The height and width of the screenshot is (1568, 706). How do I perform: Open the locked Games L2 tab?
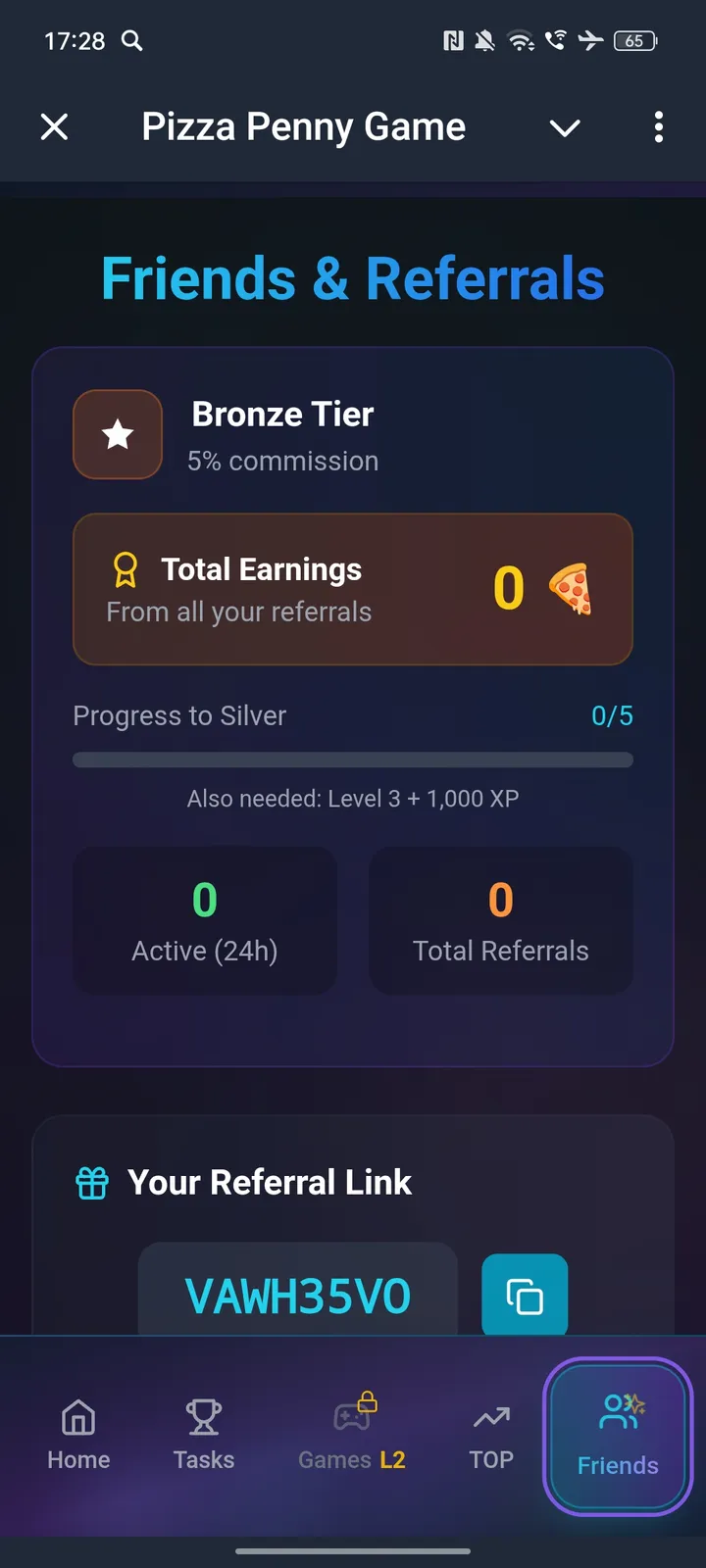[x=352, y=1436]
